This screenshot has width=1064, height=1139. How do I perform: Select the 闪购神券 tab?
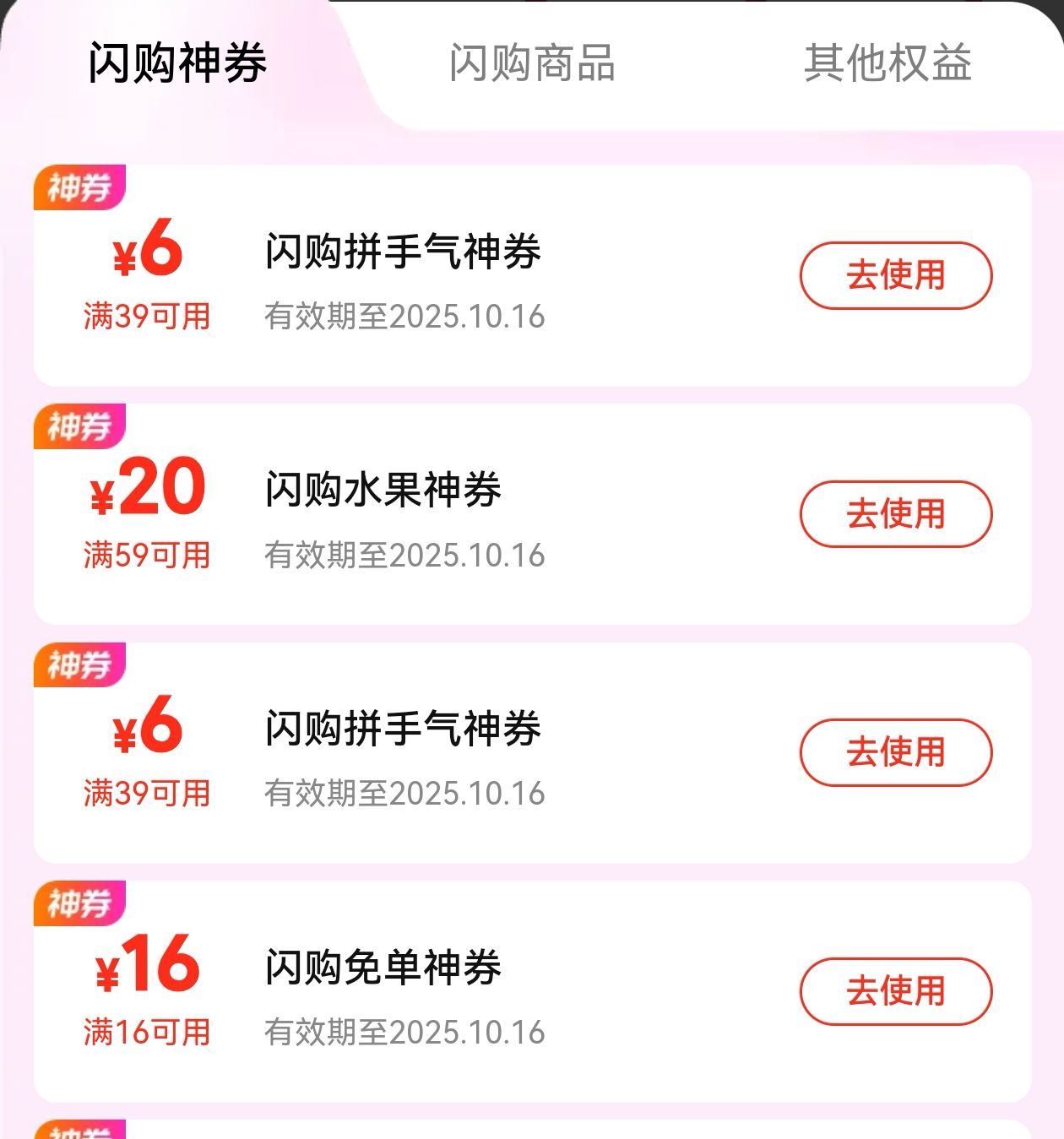[x=177, y=63]
